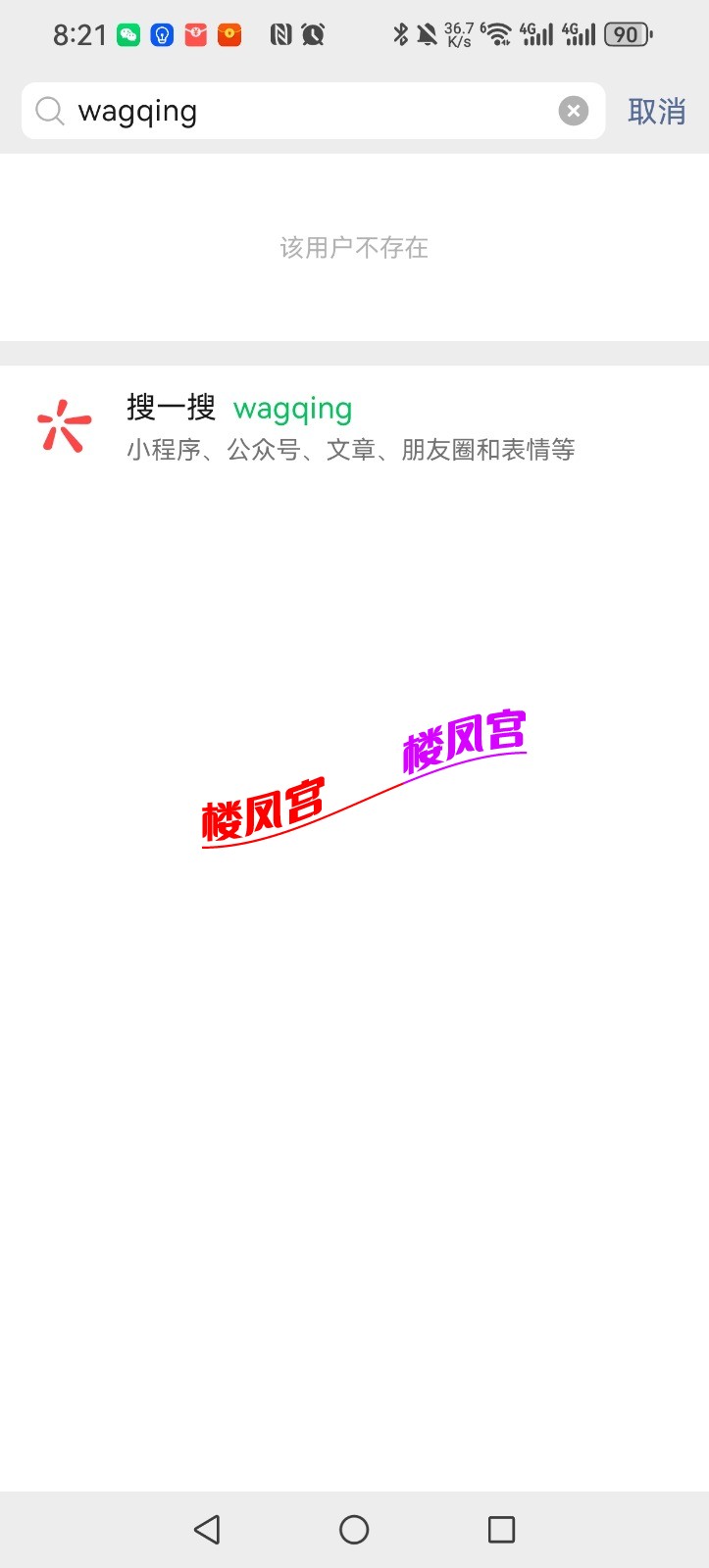
Task: Tap the green wagqing keyword text
Action: 291,409
